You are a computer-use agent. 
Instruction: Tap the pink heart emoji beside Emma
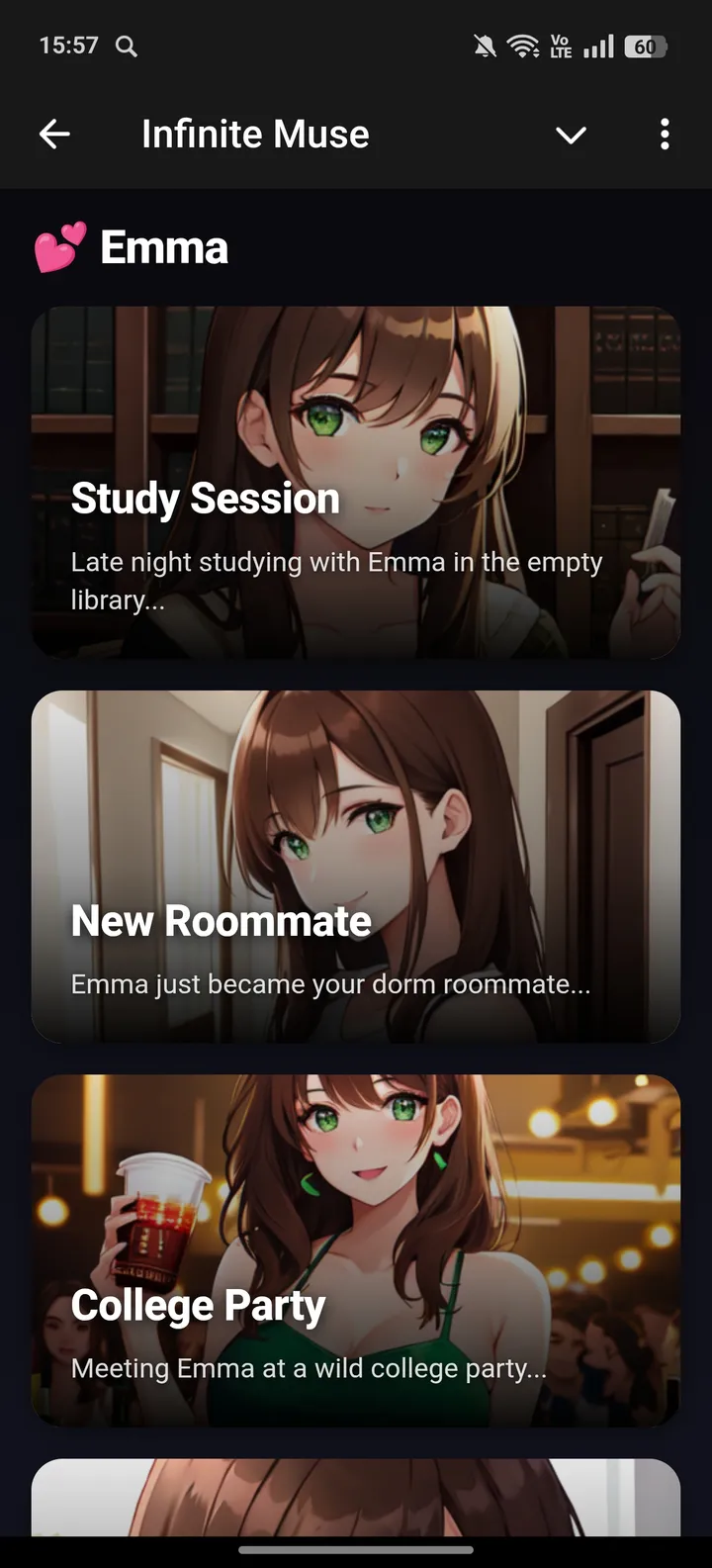click(x=57, y=247)
